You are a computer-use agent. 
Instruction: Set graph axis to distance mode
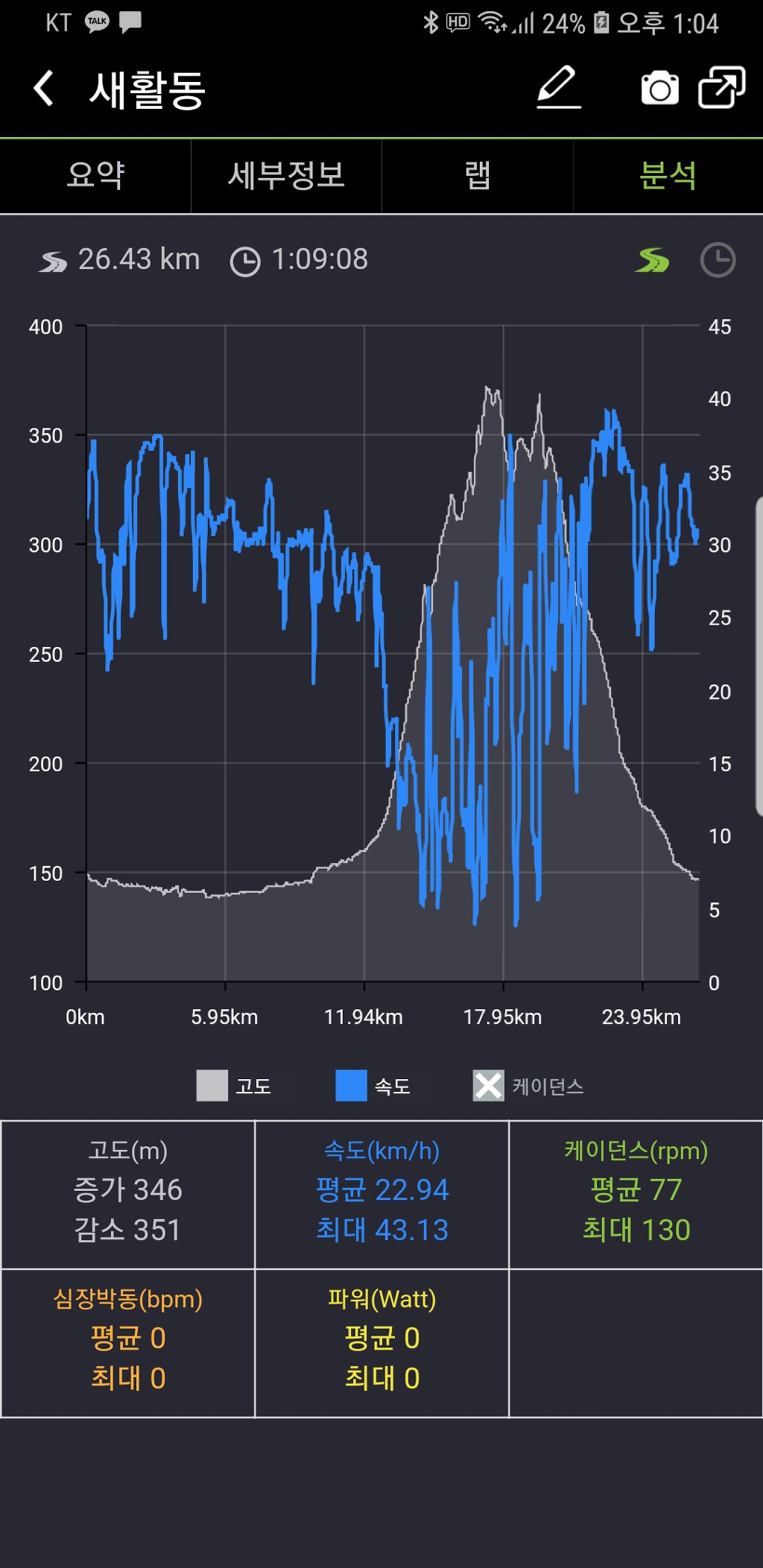(x=652, y=260)
